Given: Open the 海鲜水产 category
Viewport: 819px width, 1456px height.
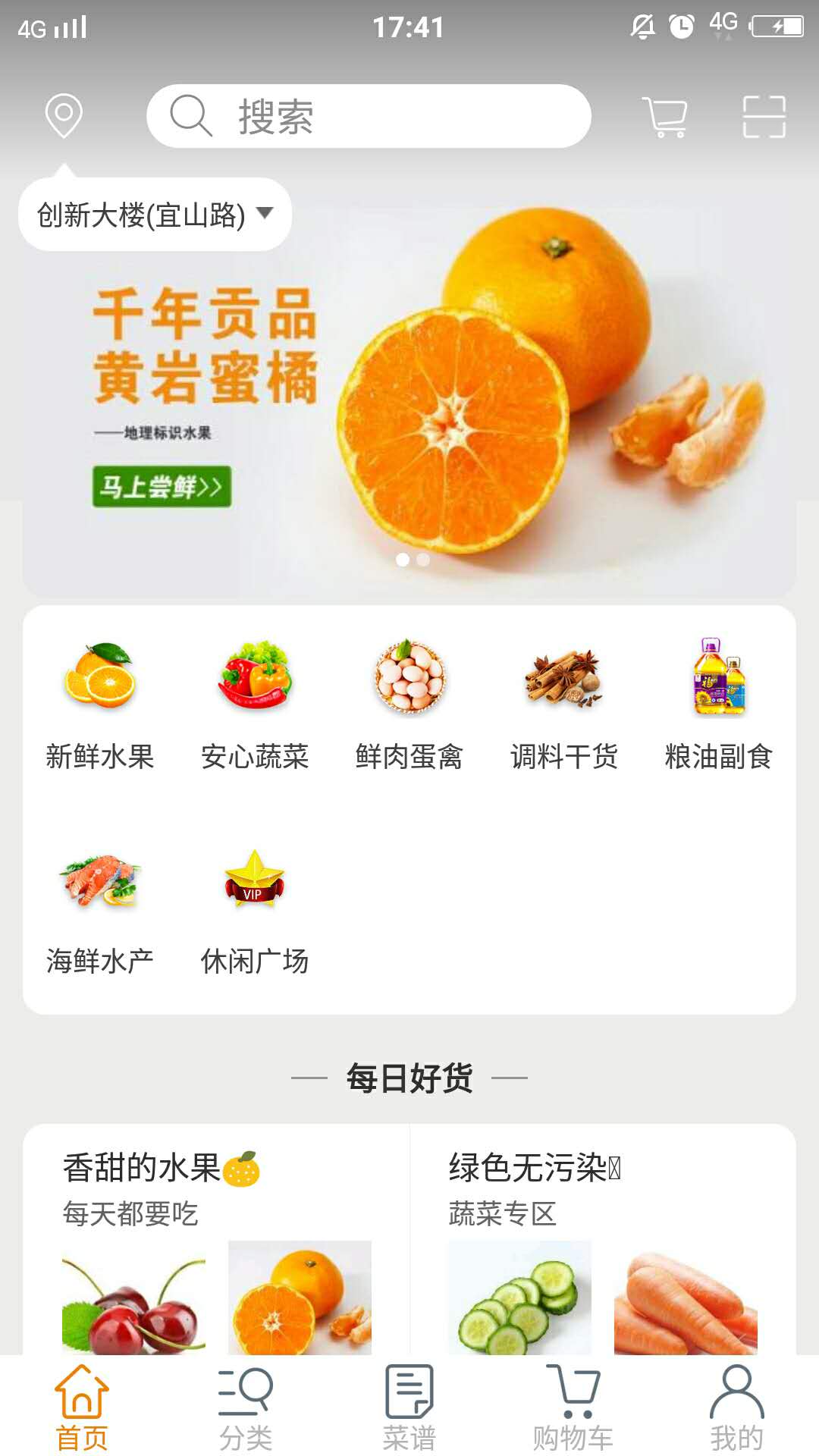Looking at the screenshot, I should 100,910.
